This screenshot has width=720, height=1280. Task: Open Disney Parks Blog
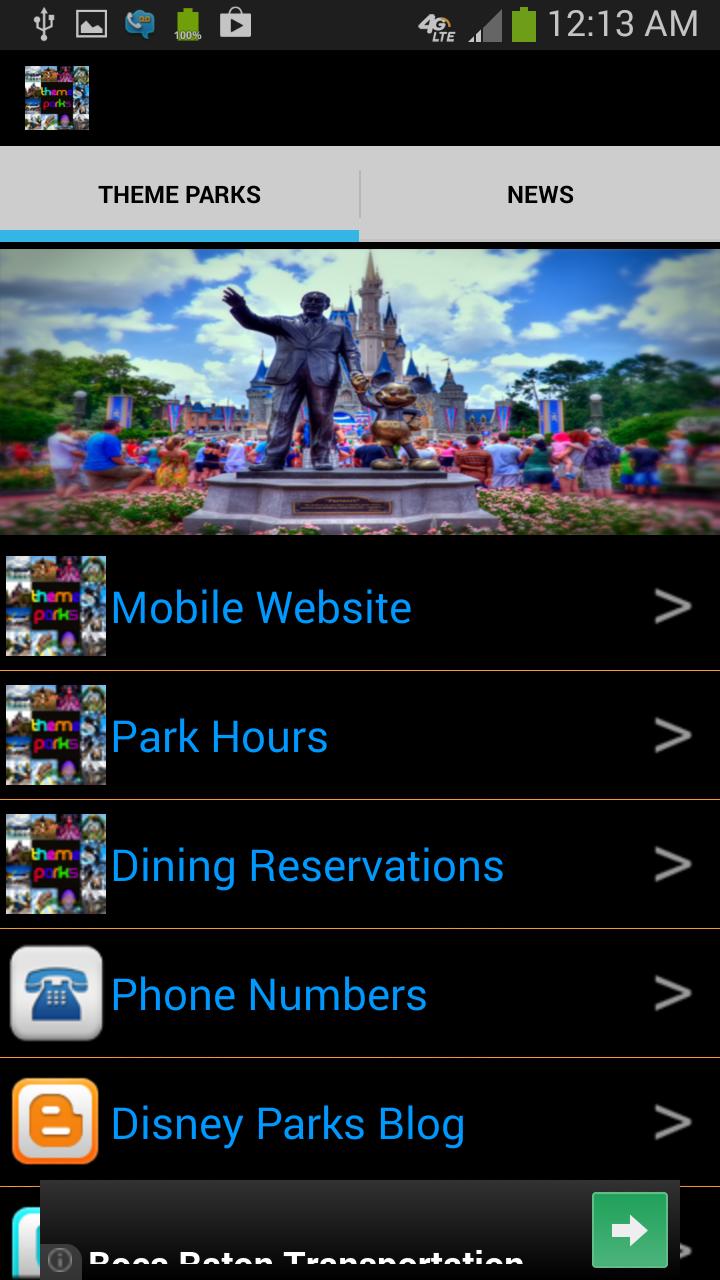360,1123
